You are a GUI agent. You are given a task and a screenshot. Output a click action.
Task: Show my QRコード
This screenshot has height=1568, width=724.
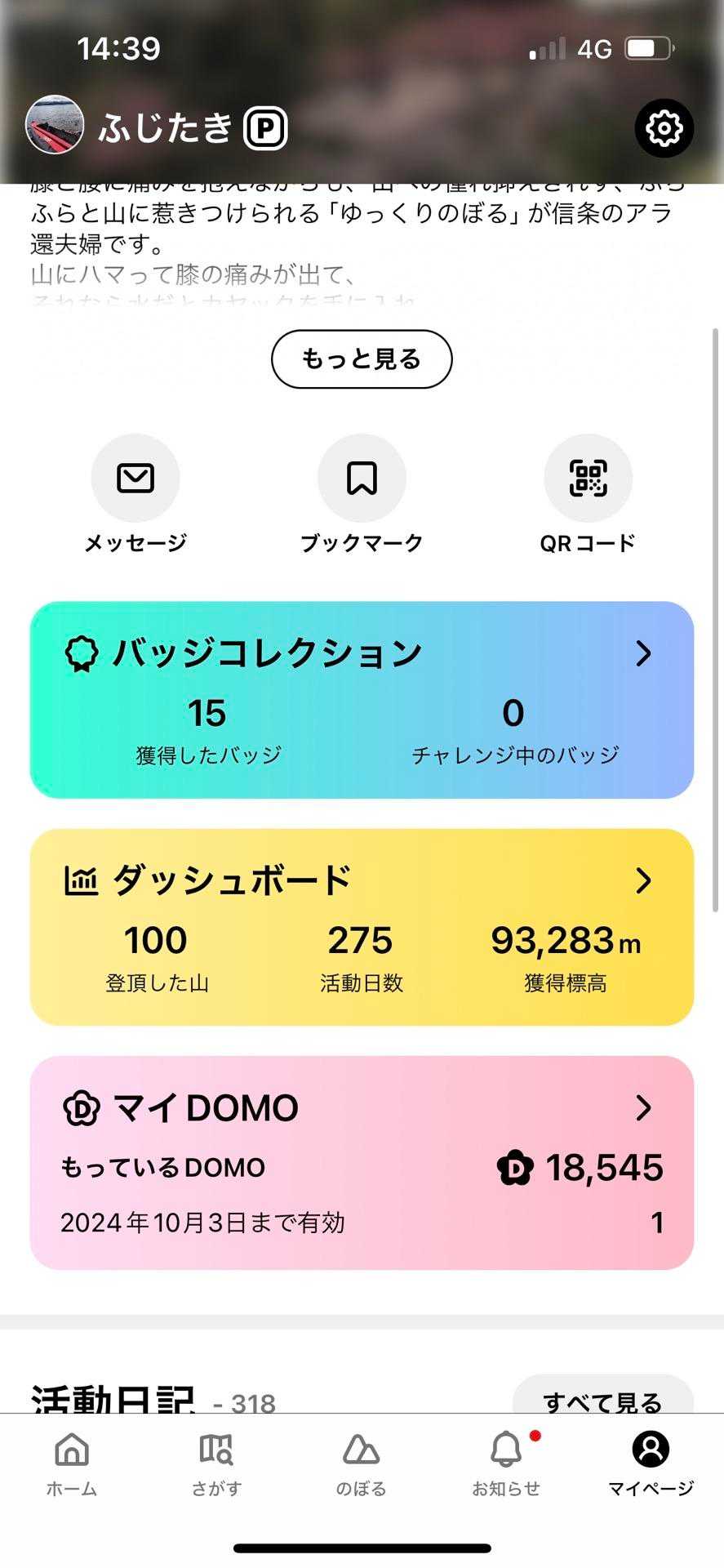(x=588, y=479)
